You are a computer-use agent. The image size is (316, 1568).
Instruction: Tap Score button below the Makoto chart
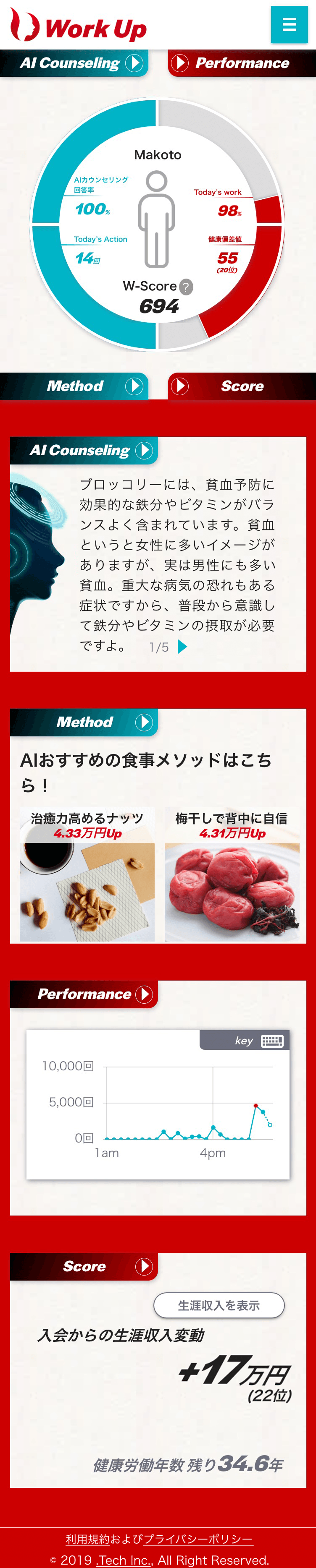242,386
